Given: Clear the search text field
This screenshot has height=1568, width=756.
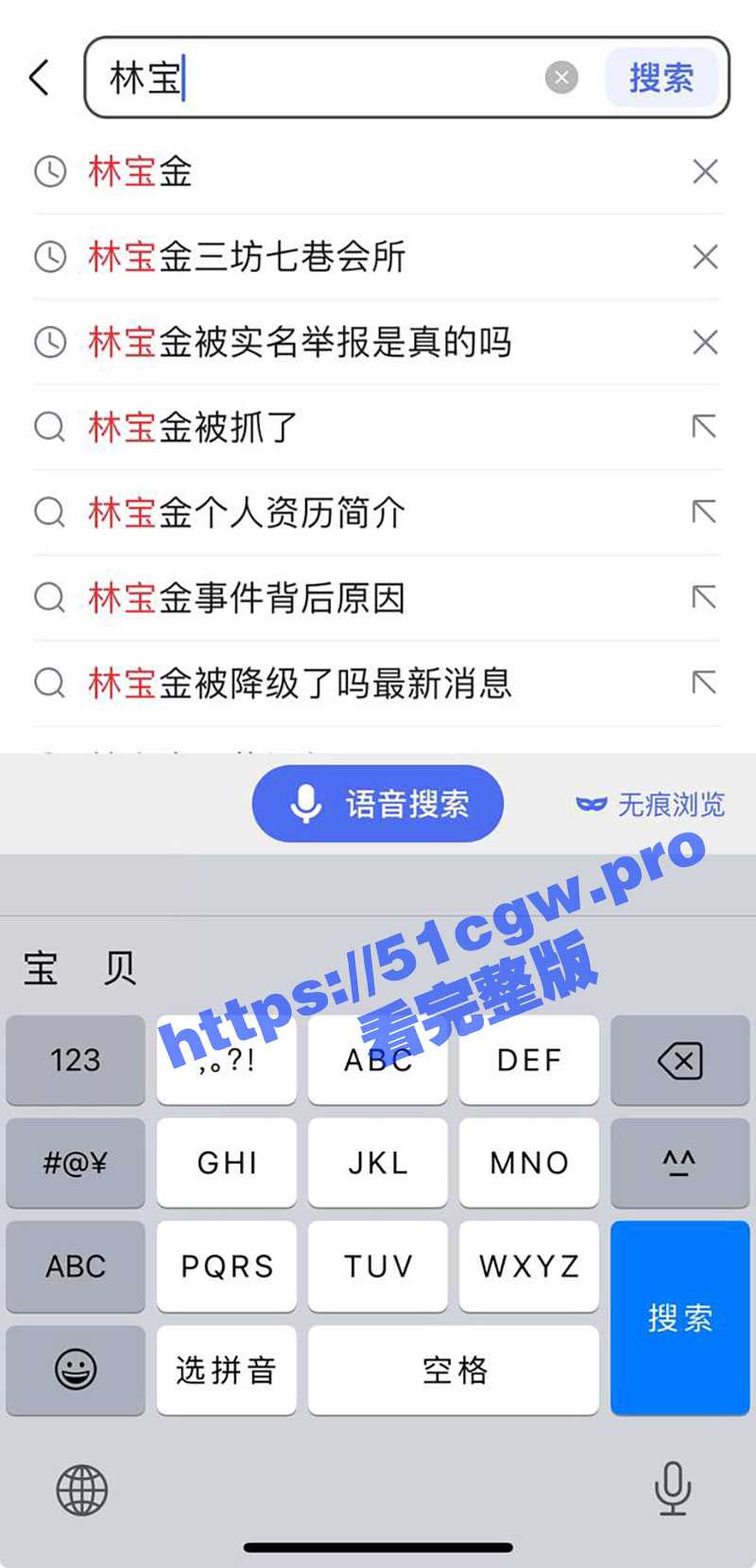Looking at the screenshot, I should coord(561,77).
